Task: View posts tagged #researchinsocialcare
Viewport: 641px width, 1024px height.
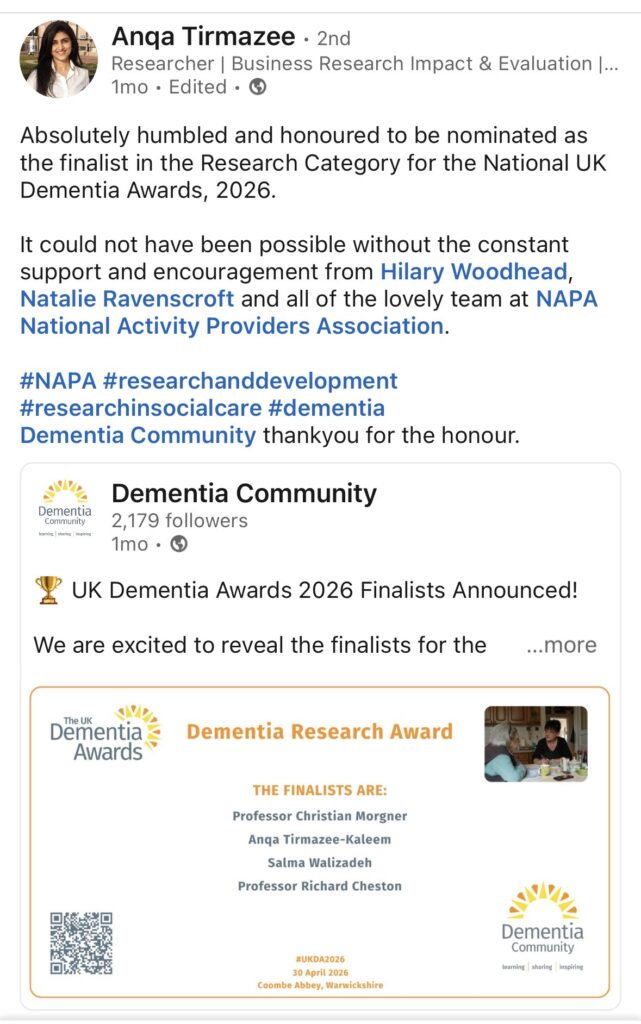Action: coord(141,408)
